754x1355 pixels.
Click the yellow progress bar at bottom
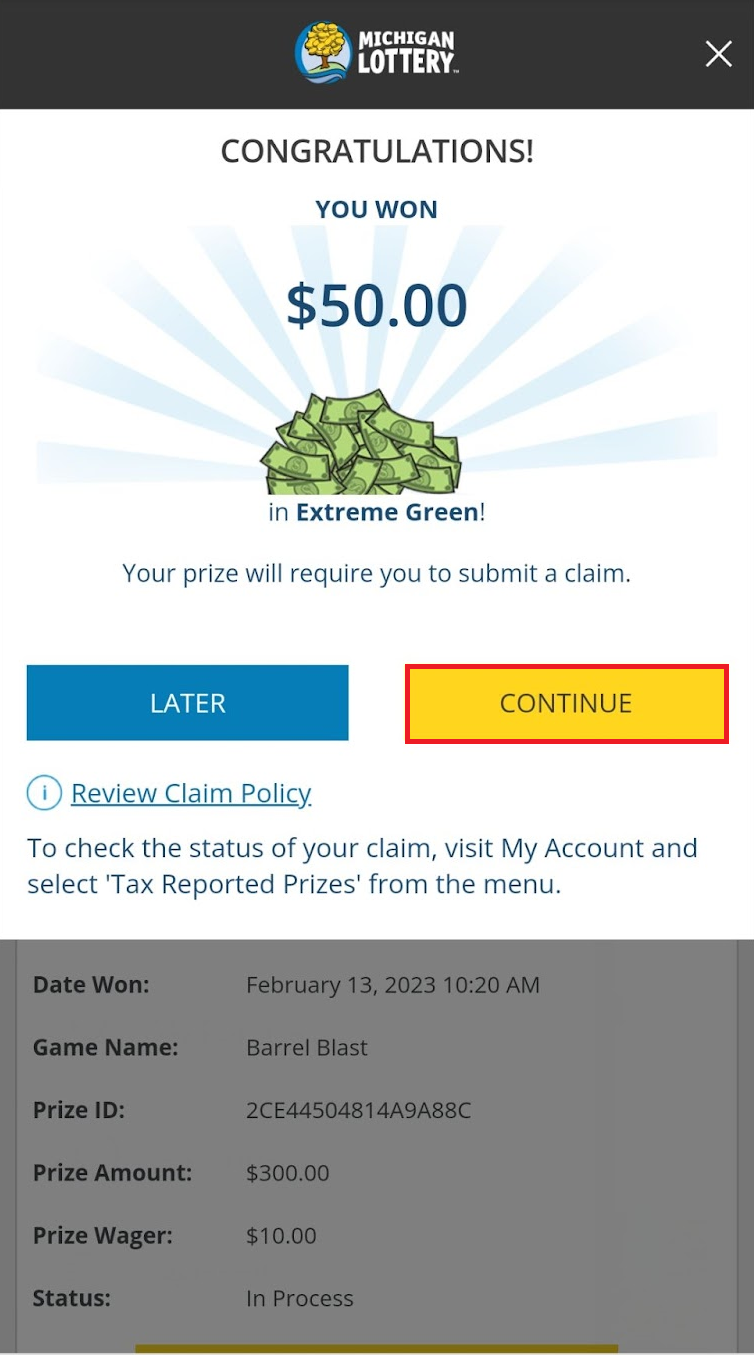tap(376, 1348)
